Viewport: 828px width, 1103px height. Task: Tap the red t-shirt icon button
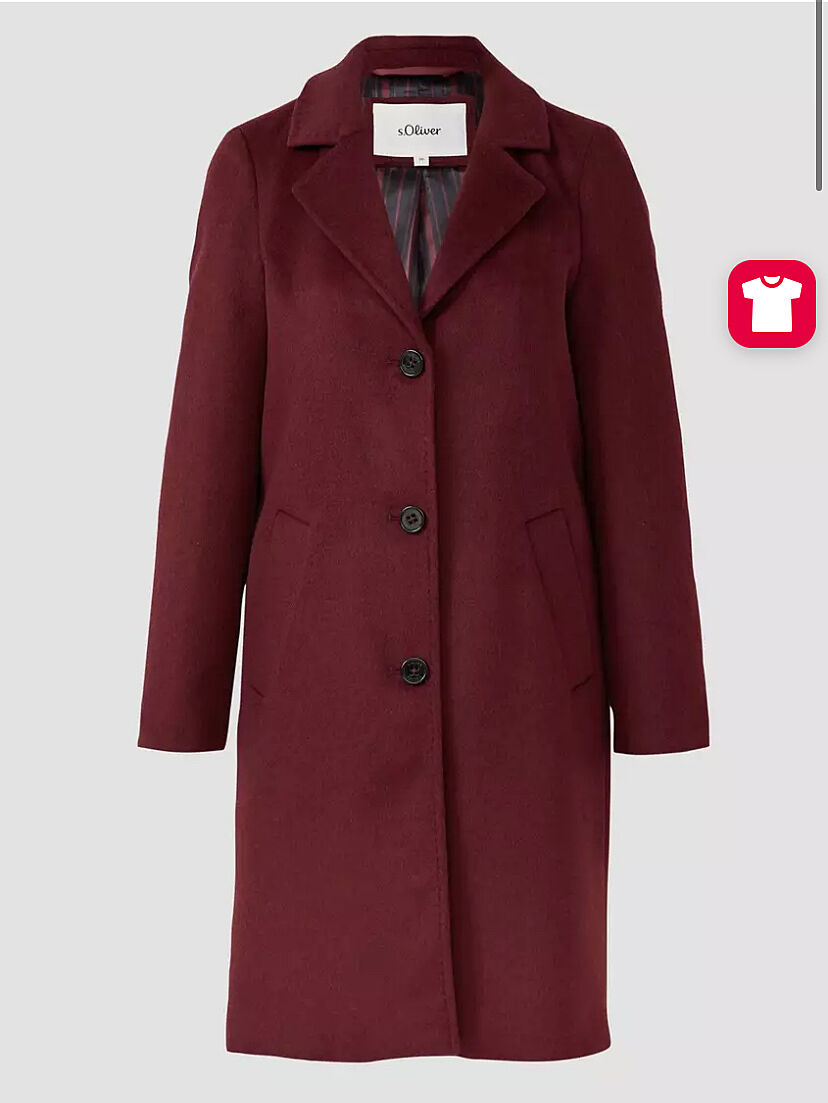[771, 304]
